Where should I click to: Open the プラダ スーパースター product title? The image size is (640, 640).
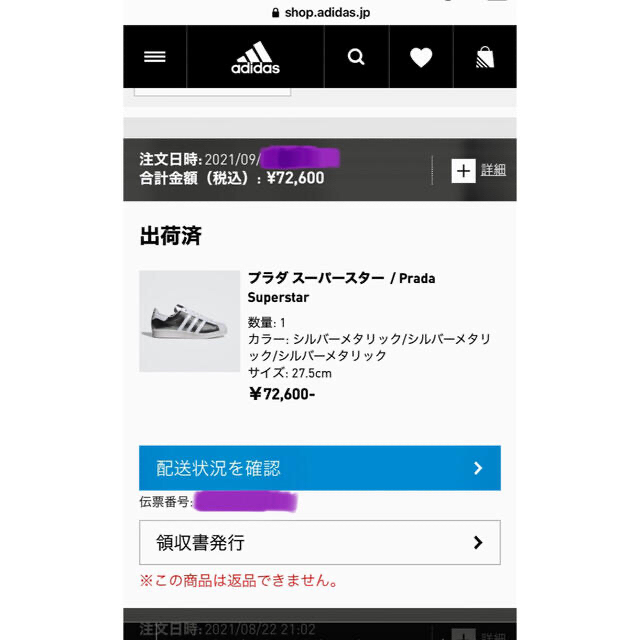tap(340, 287)
